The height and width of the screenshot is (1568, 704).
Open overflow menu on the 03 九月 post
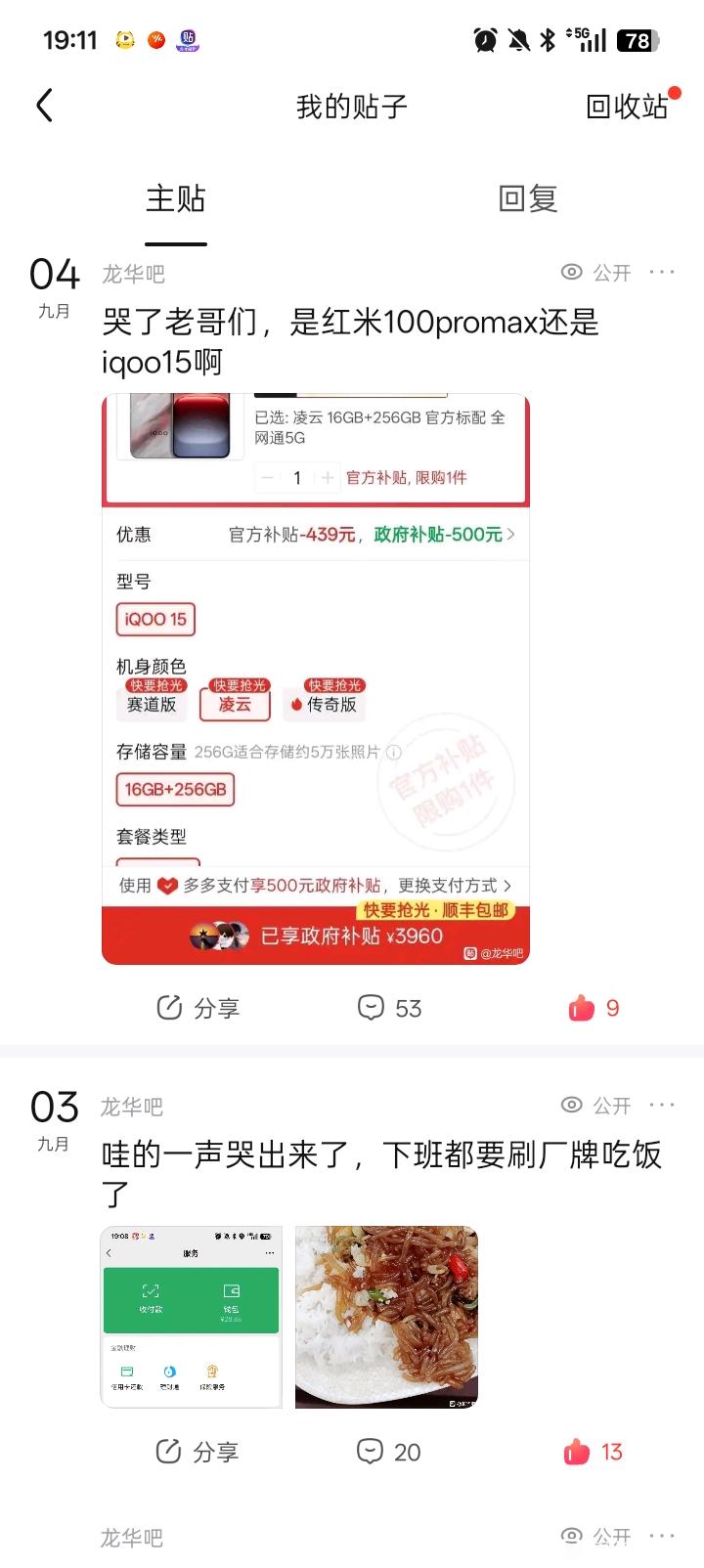click(x=662, y=1105)
